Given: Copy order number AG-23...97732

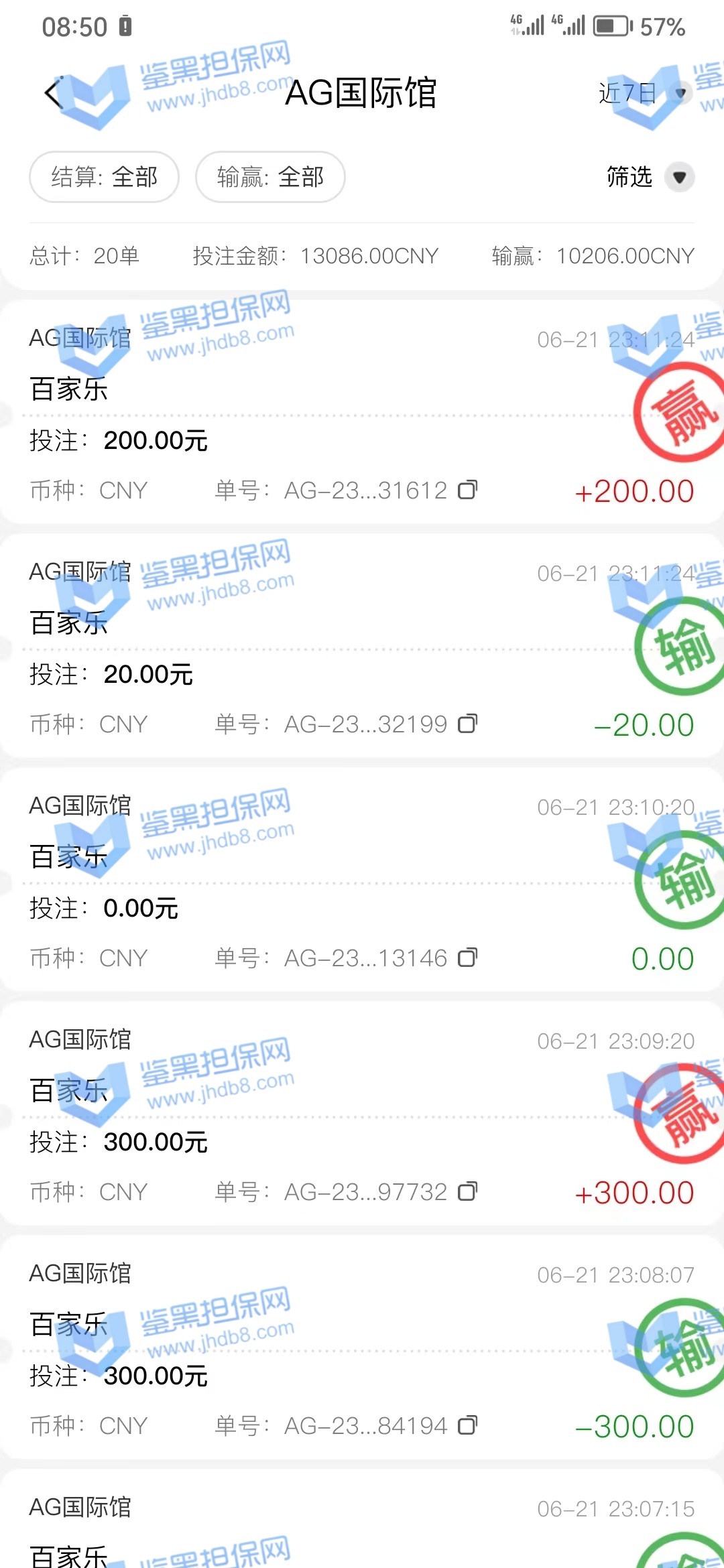Looking at the screenshot, I should pos(467,1192).
